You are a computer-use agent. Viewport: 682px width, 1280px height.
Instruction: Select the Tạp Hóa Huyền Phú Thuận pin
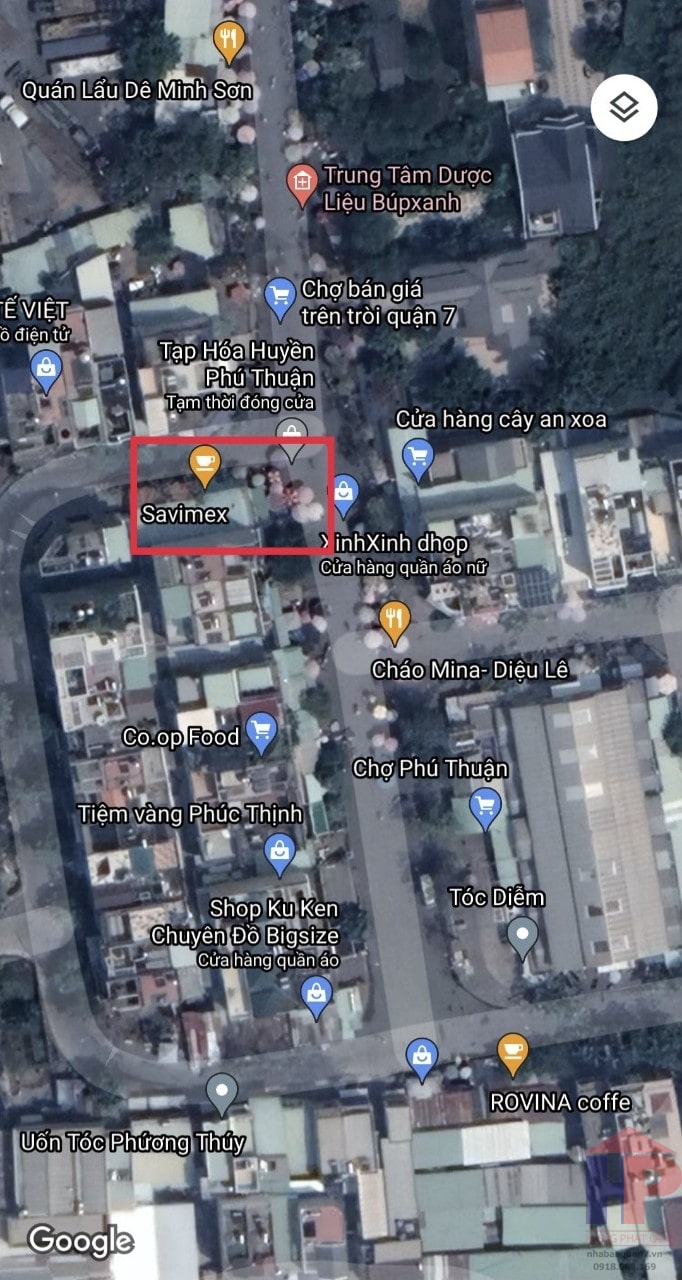click(x=291, y=437)
